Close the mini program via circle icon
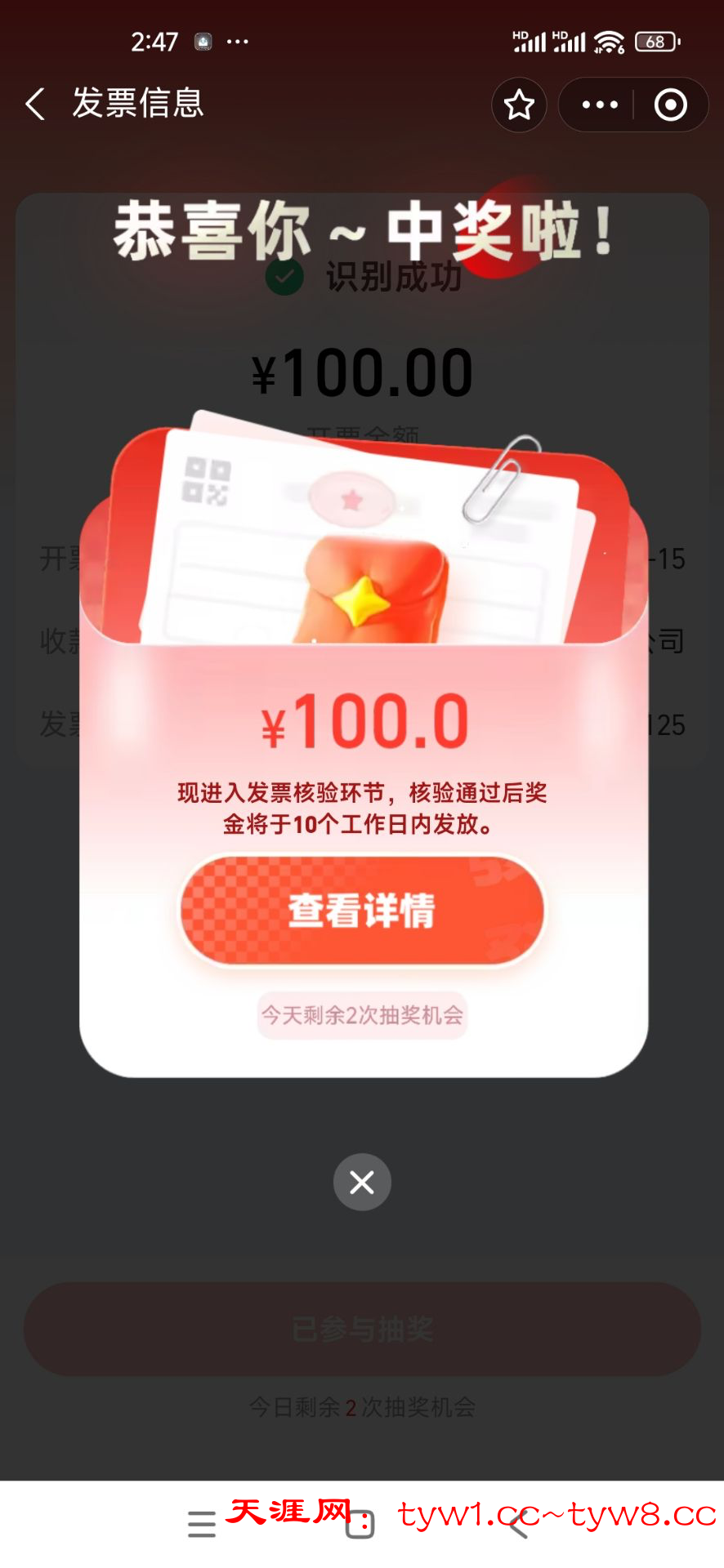 (x=670, y=105)
